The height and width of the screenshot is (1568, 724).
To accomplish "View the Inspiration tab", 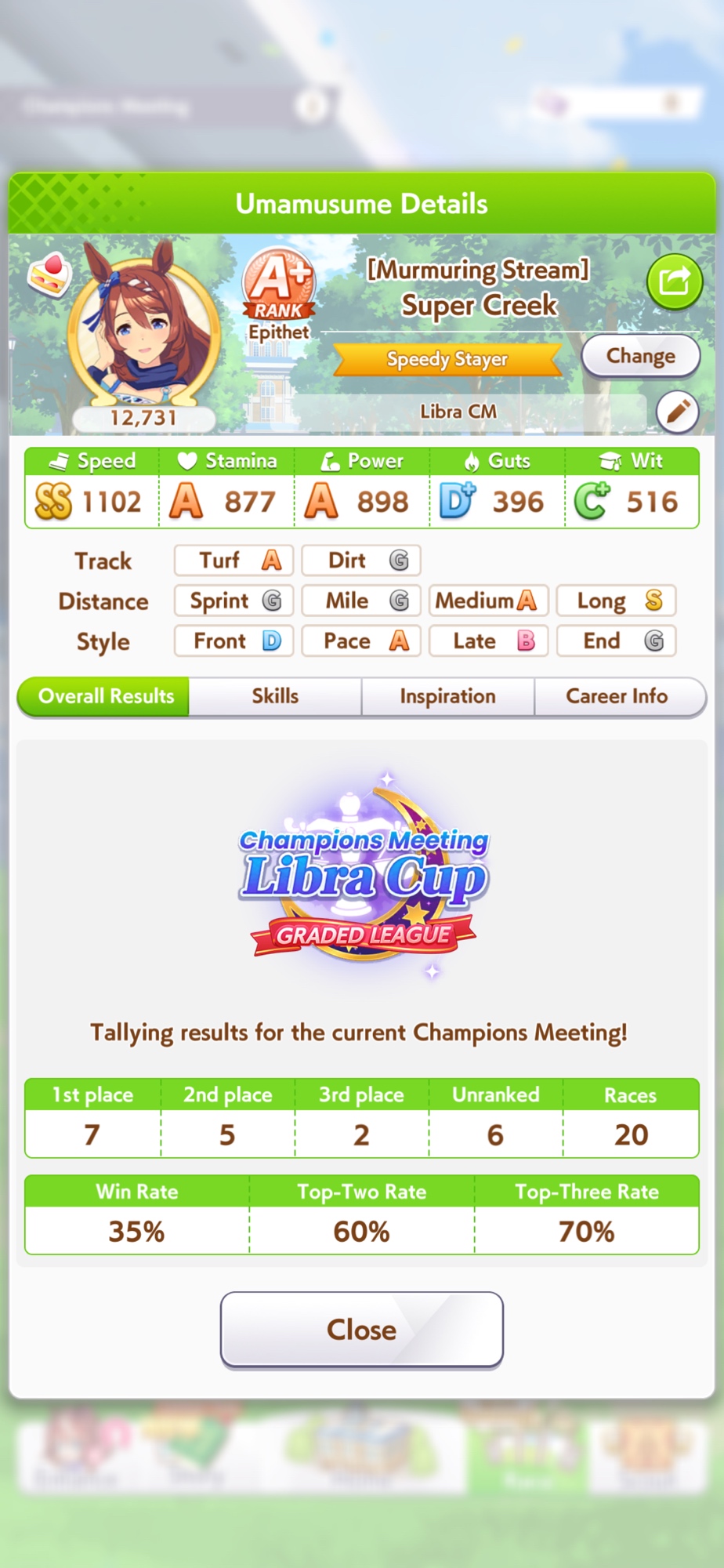I will coord(447,696).
